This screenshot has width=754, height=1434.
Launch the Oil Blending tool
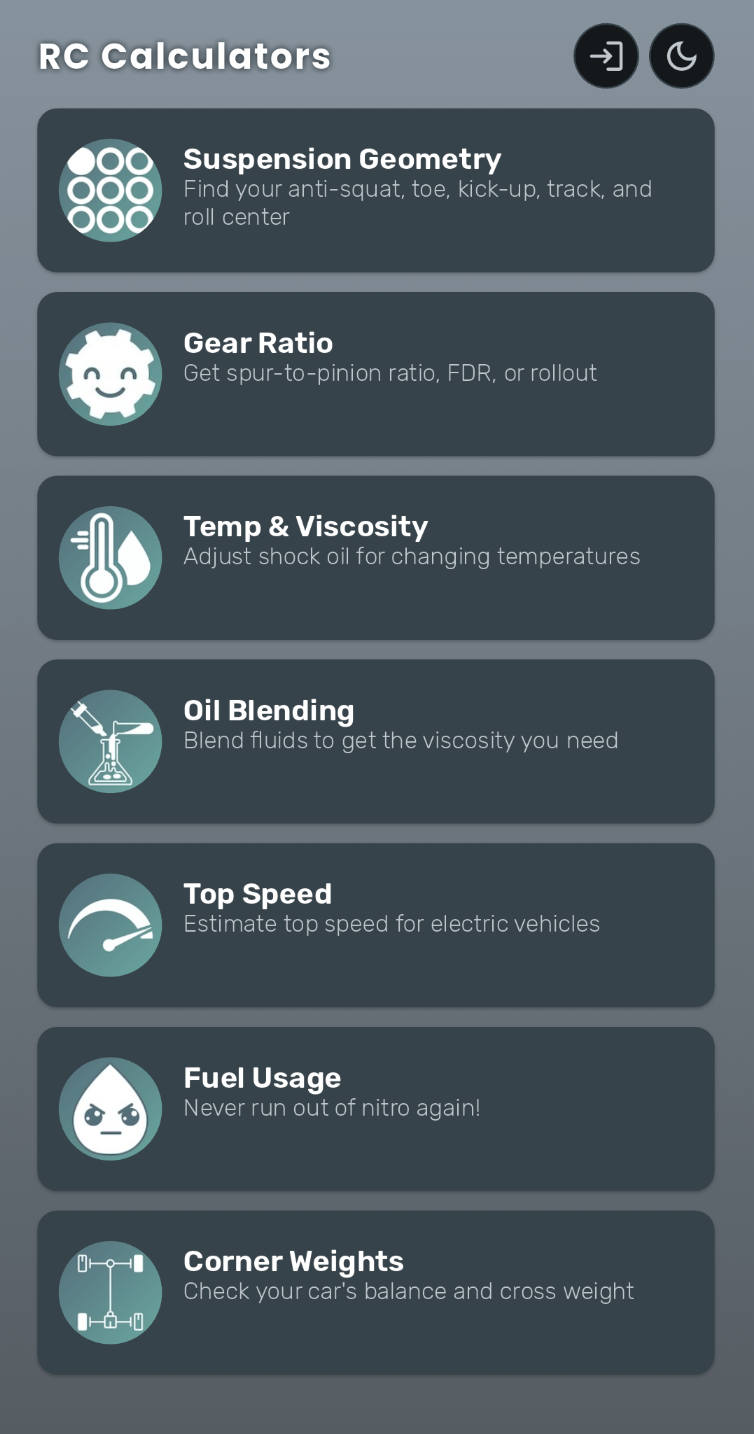click(376, 741)
